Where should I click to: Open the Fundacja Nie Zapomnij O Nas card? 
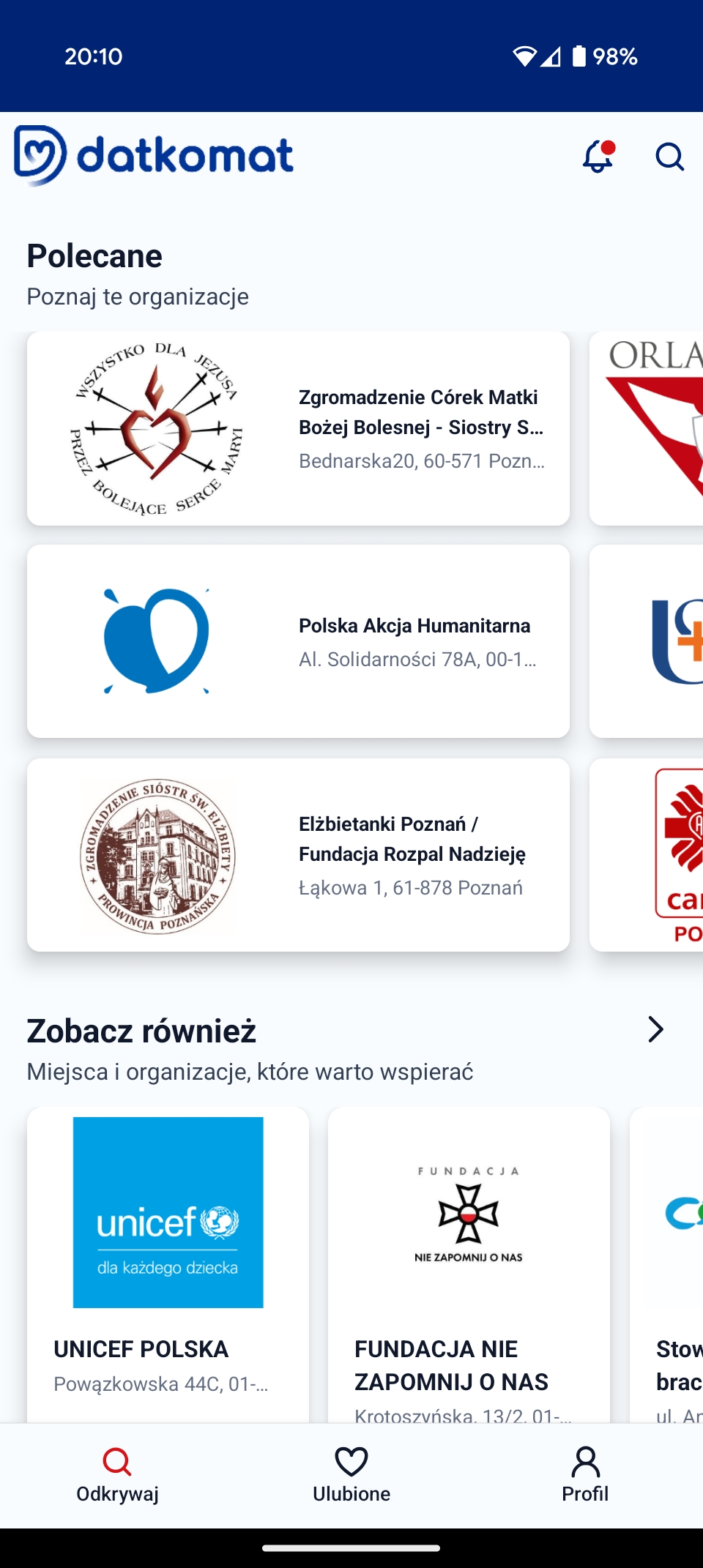tap(469, 1265)
